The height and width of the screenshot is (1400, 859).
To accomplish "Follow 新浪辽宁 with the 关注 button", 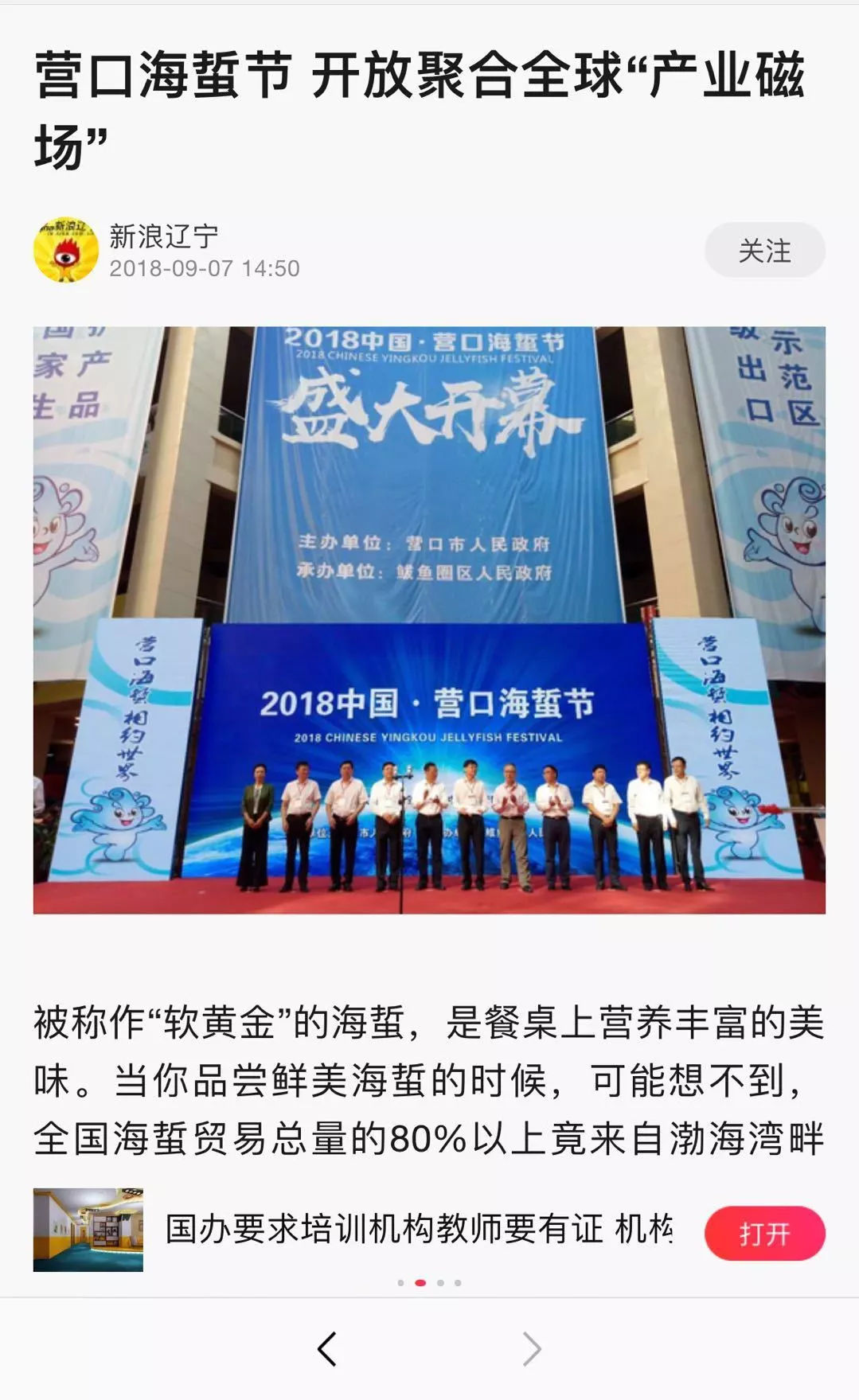I will 764,251.
